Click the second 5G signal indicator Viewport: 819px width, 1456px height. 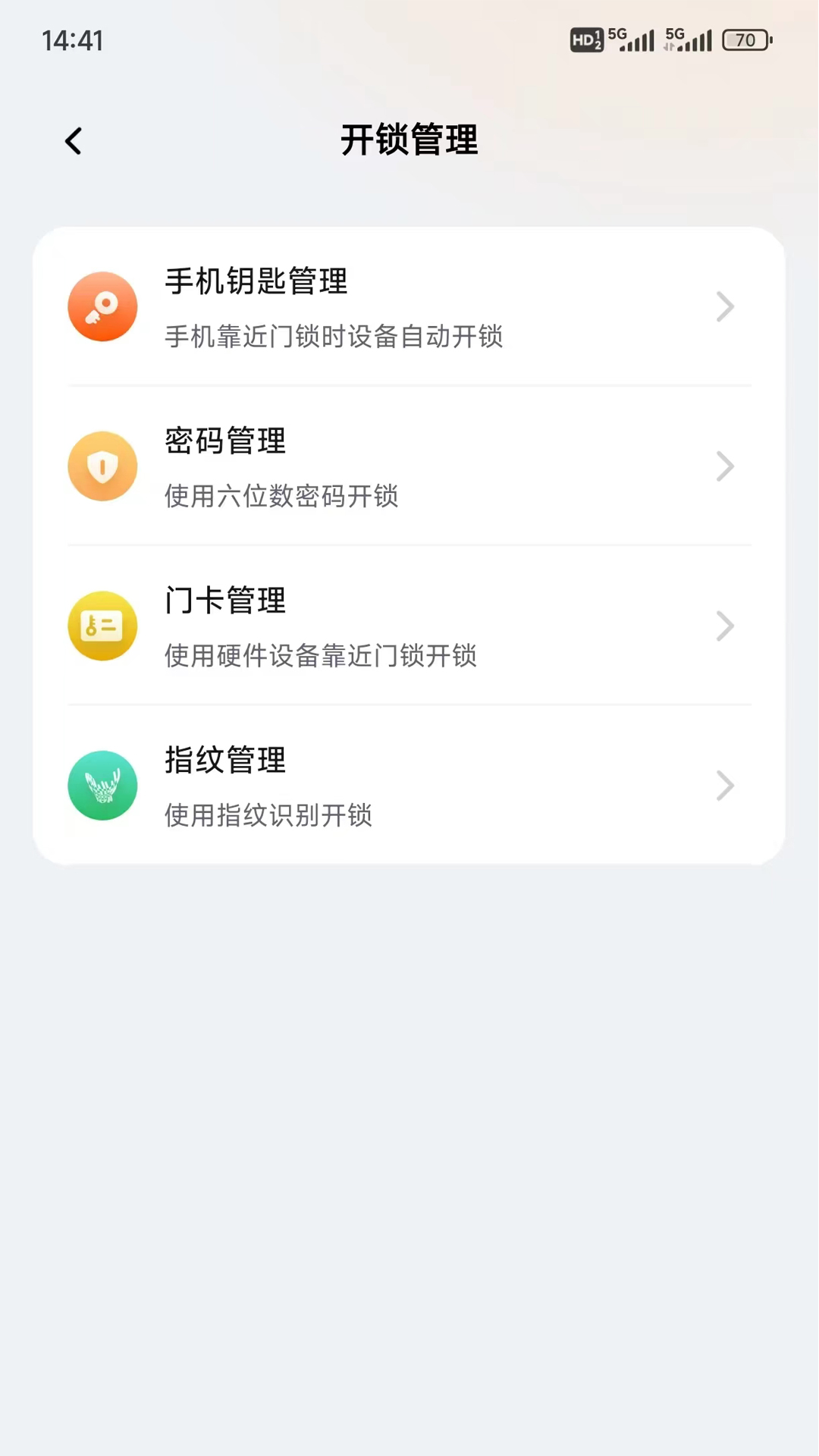pos(692,38)
